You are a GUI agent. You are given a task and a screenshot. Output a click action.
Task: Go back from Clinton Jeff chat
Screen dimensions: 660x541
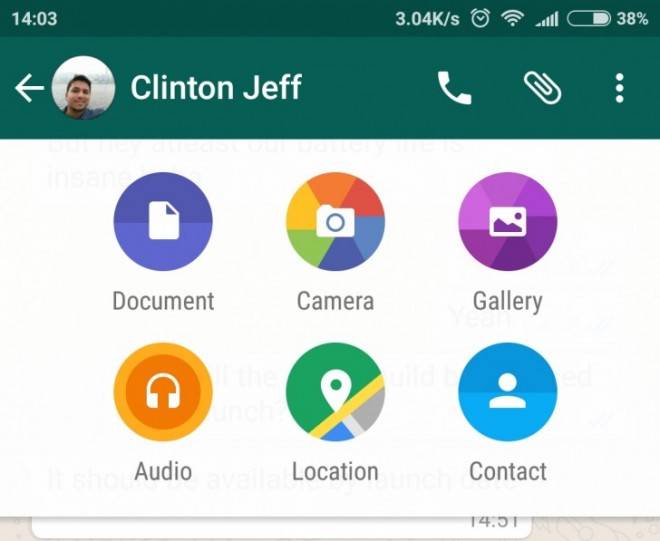click(28, 89)
